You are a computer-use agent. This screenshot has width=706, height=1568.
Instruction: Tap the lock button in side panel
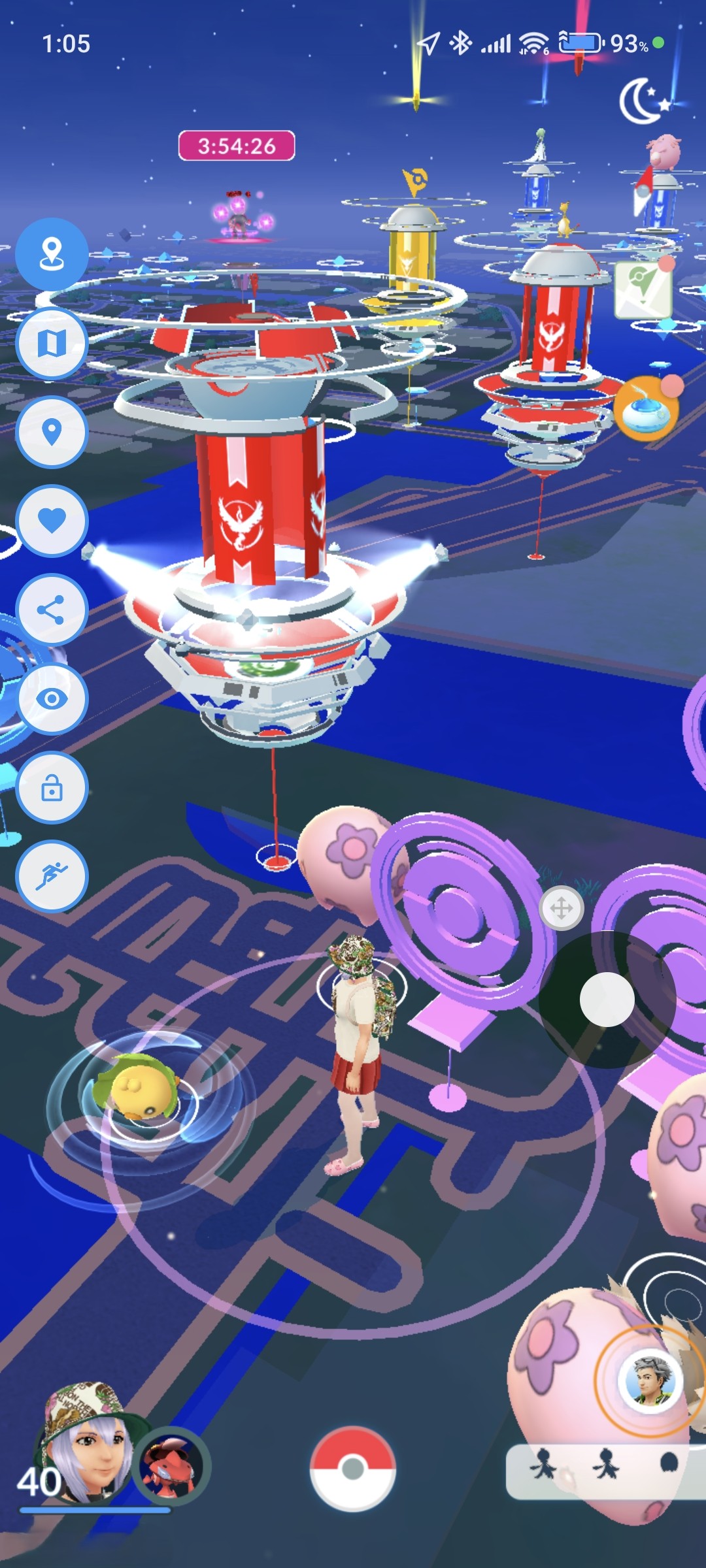coord(52,787)
